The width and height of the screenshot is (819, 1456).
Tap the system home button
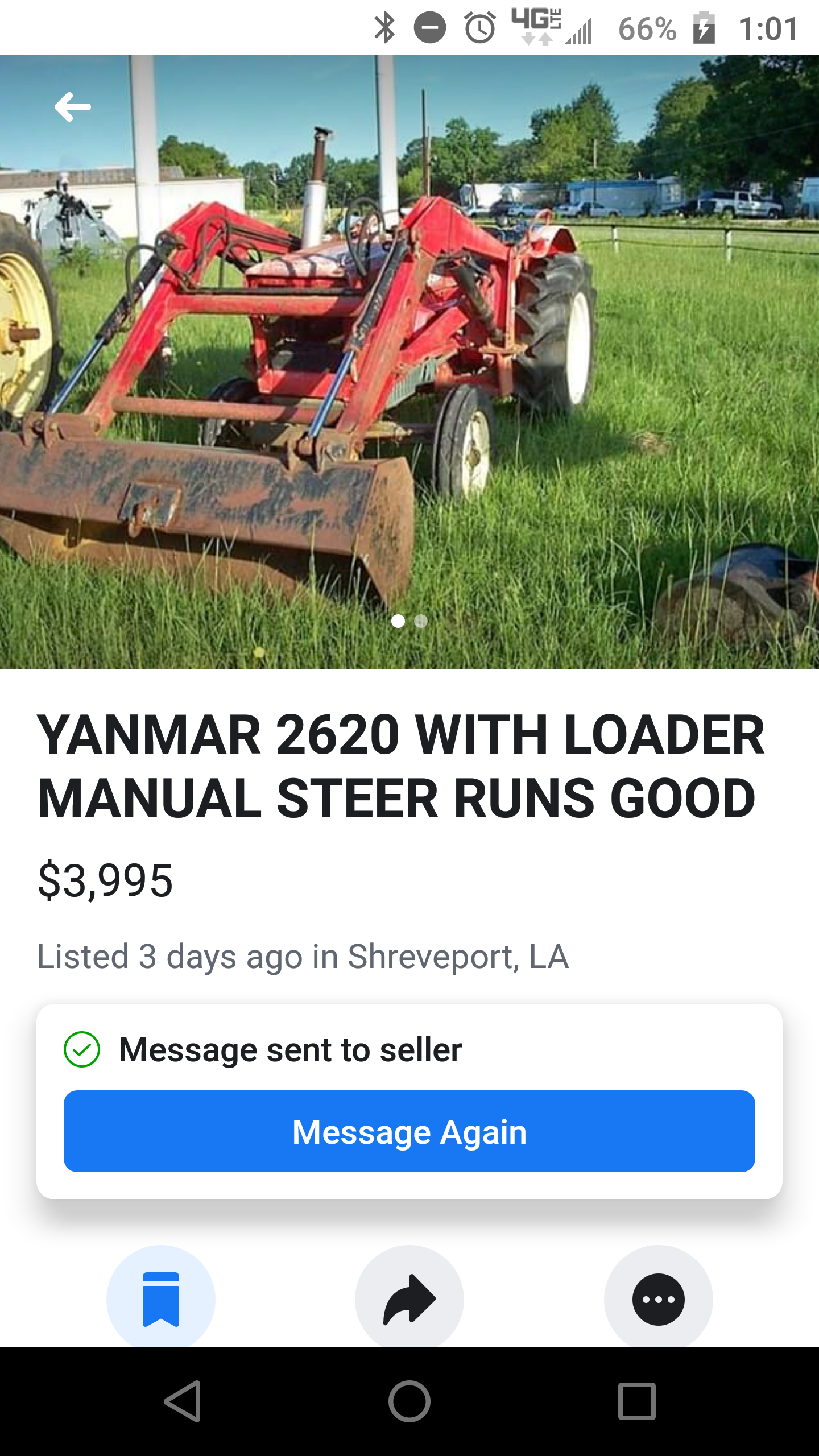(x=409, y=1401)
